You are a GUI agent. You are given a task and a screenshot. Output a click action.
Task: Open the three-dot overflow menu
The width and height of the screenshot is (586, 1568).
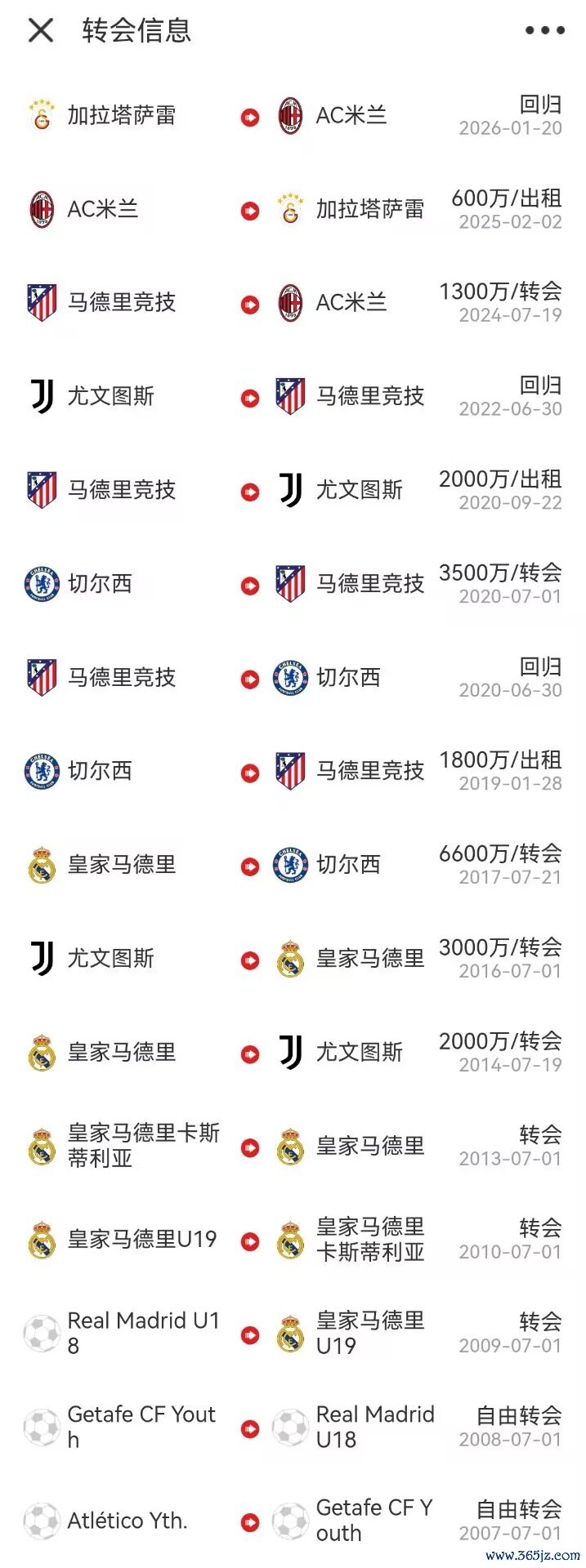[x=544, y=30]
